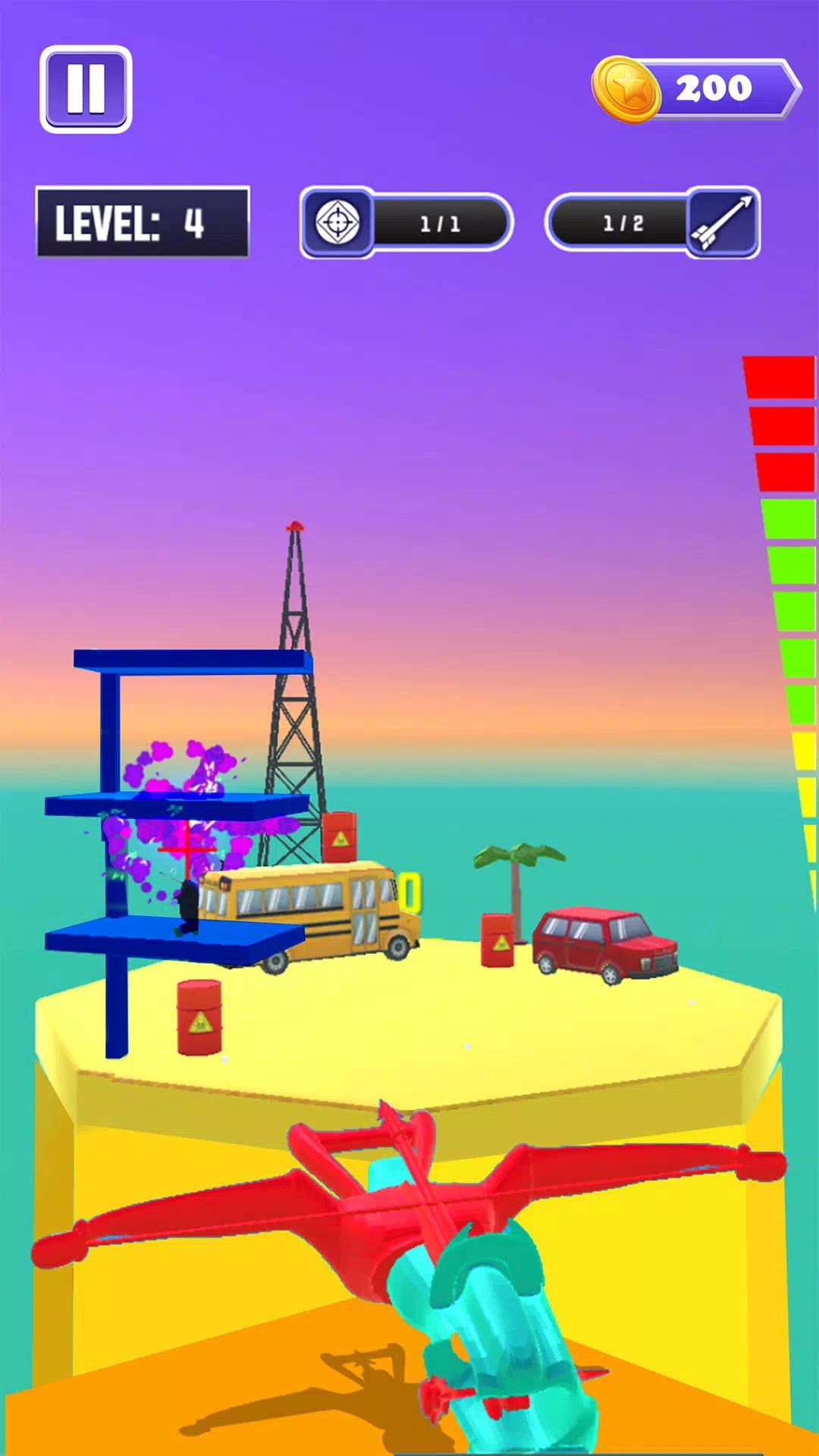Open the 200 coins balance
The height and width of the screenshot is (1456, 819).
(x=696, y=89)
